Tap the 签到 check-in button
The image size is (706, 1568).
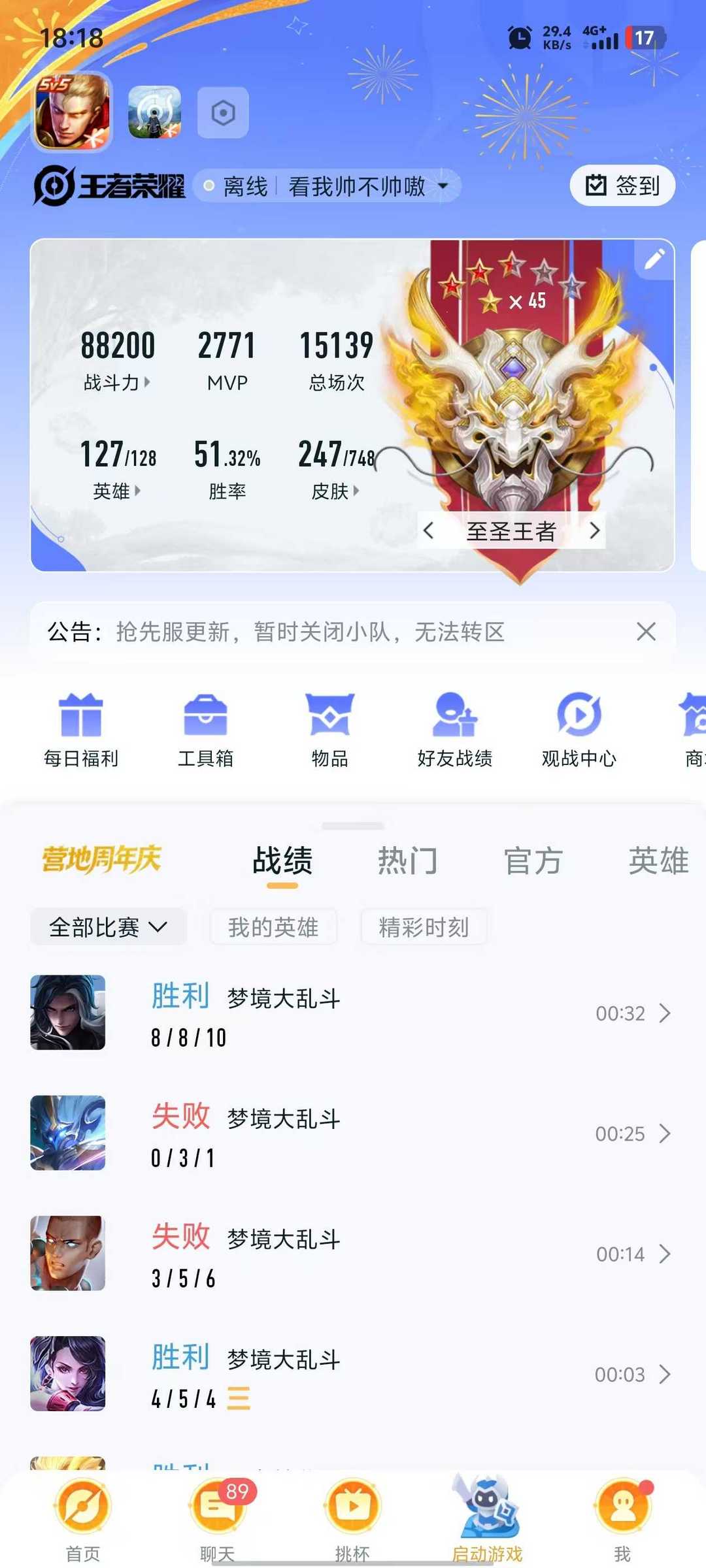pos(622,186)
